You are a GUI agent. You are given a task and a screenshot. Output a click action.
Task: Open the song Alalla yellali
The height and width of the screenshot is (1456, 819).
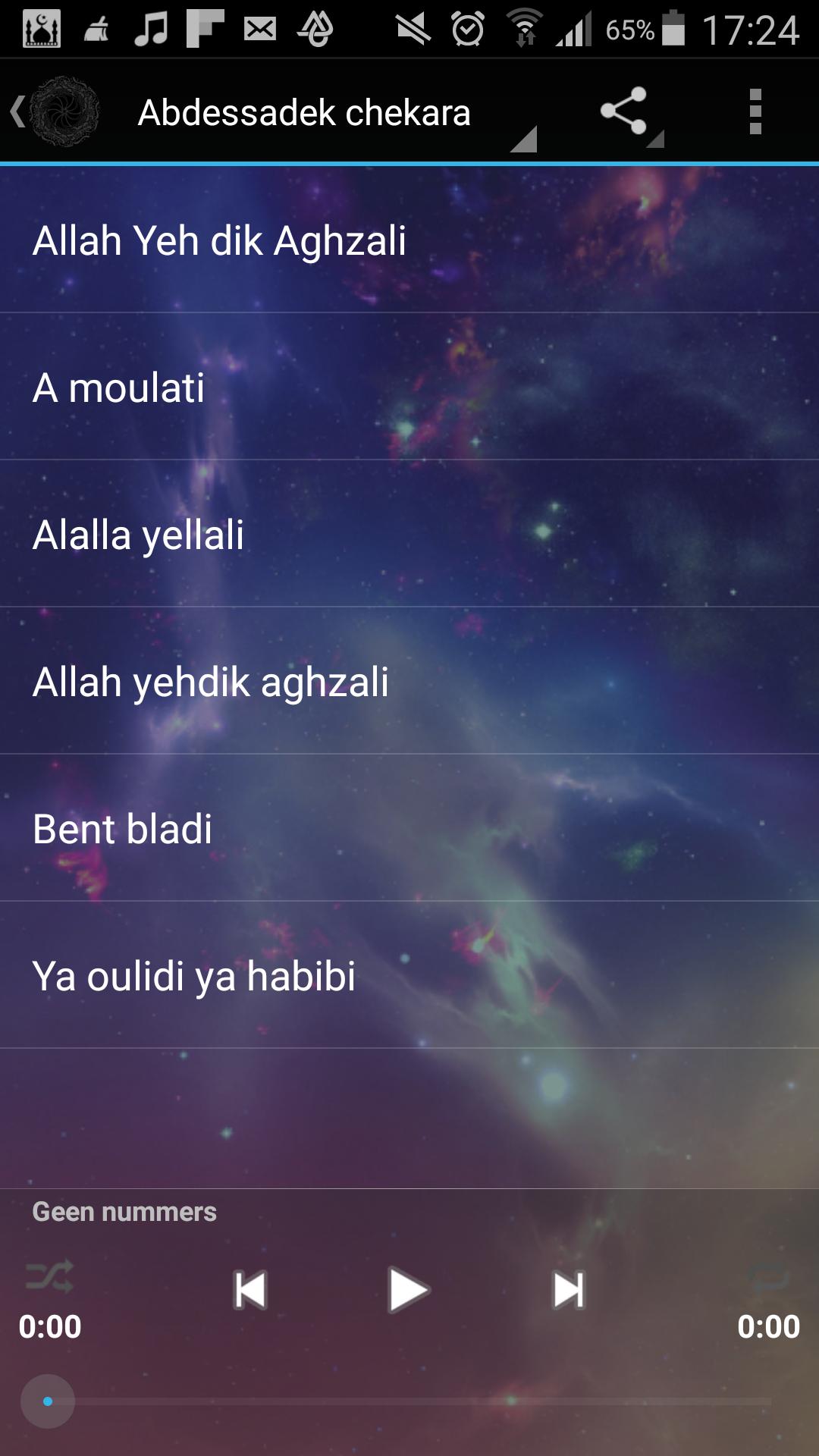click(x=409, y=535)
